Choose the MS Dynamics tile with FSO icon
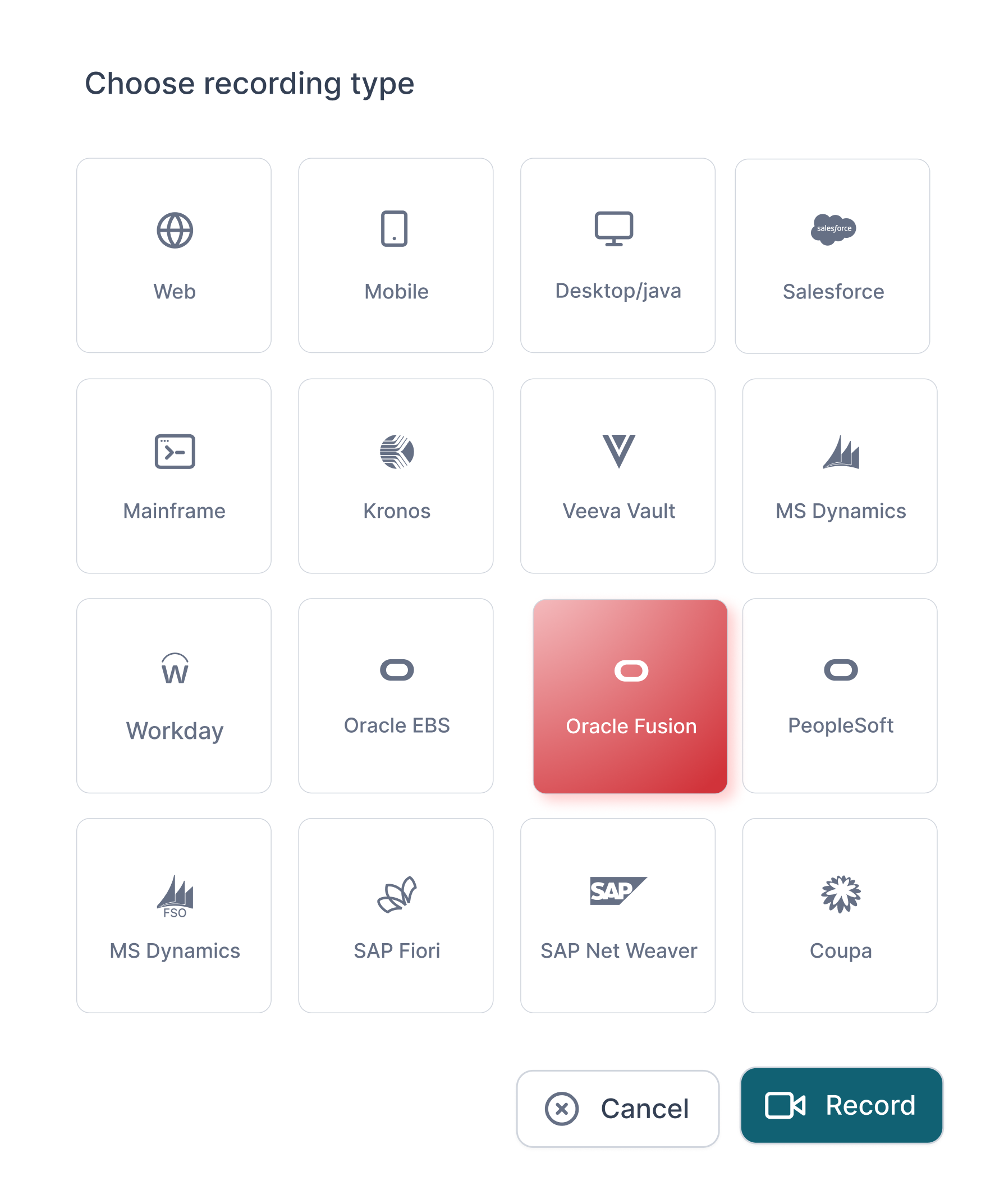This screenshot has height=1204, width=1004. (x=174, y=916)
